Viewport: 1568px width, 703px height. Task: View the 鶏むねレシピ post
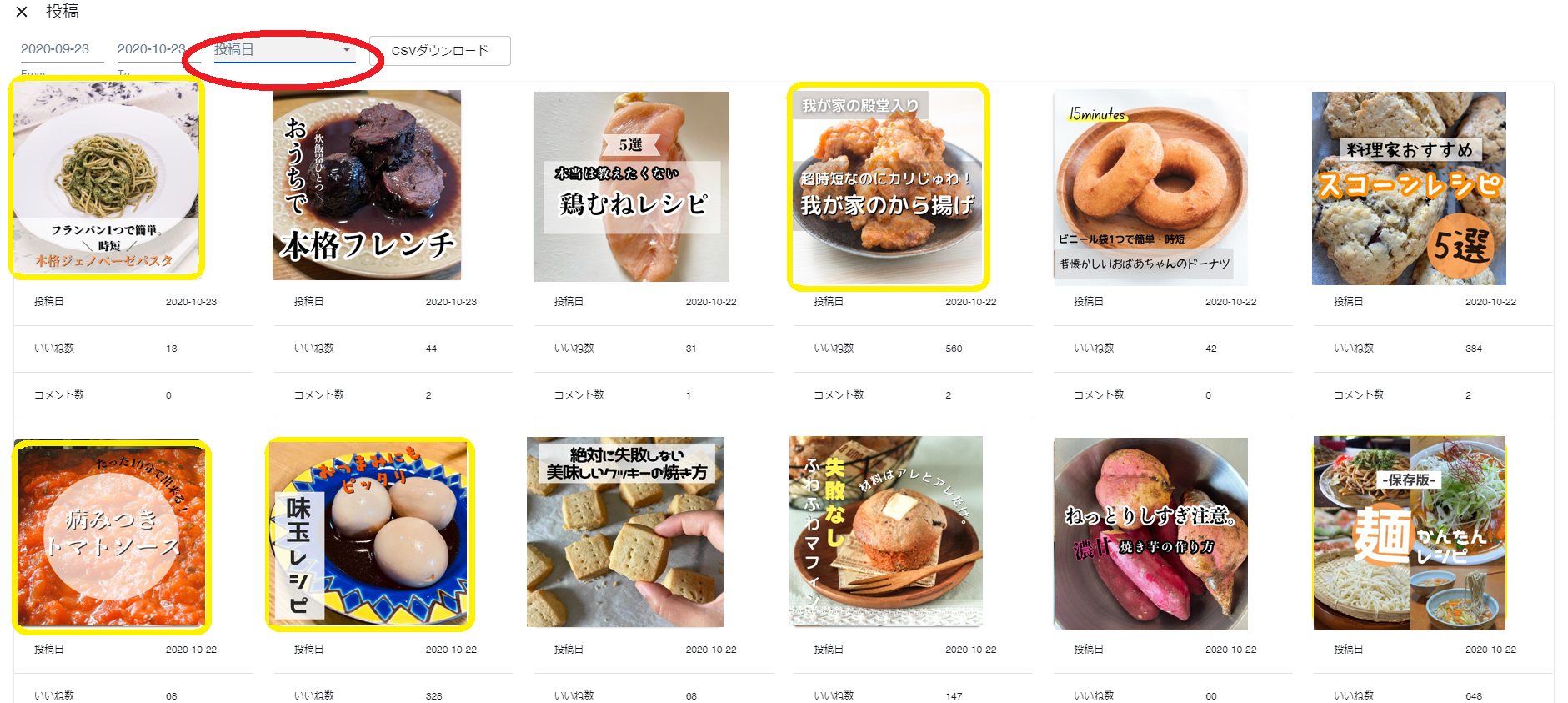pyautogui.click(x=631, y=187)
